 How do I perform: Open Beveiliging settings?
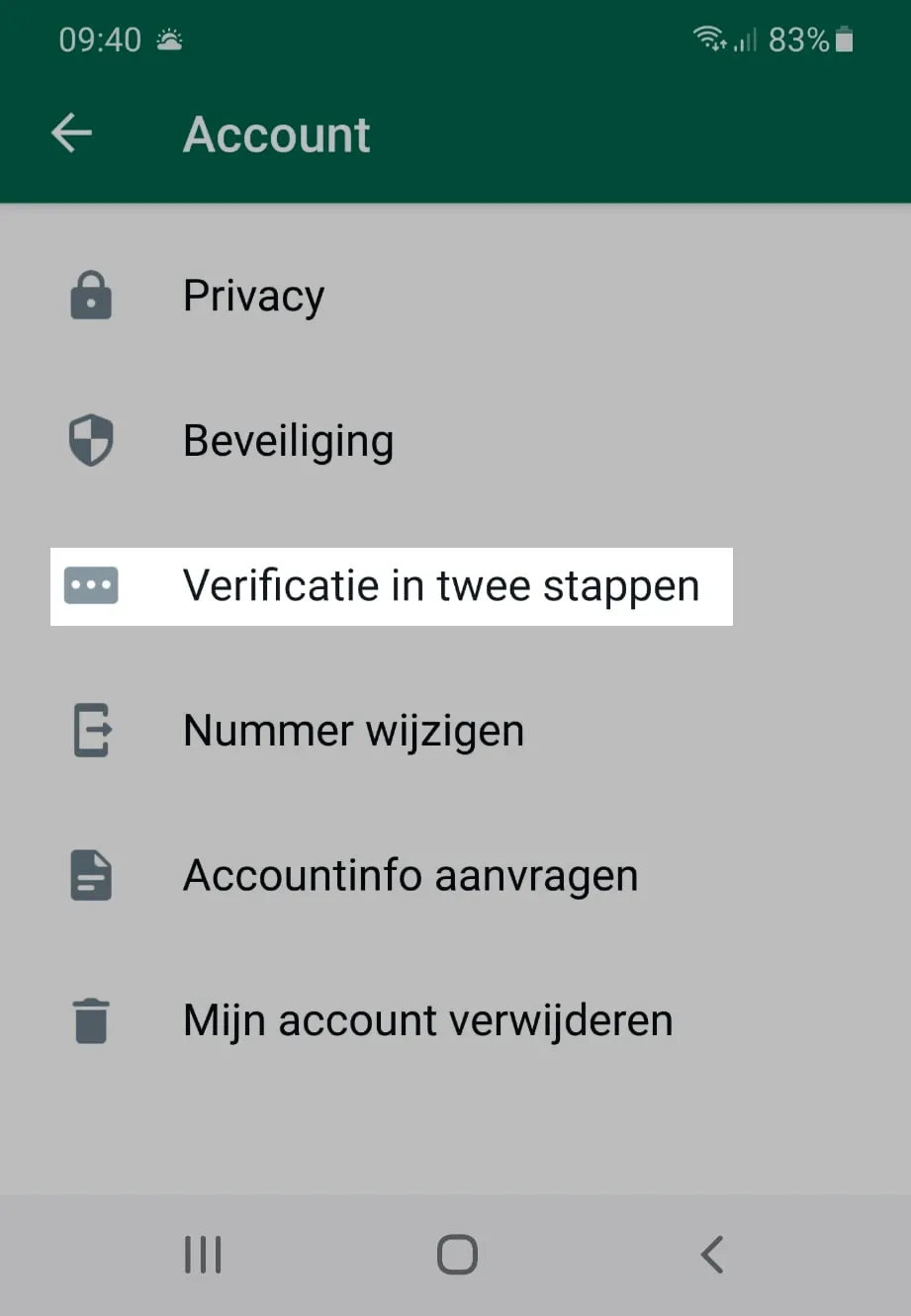pos(288,440)
